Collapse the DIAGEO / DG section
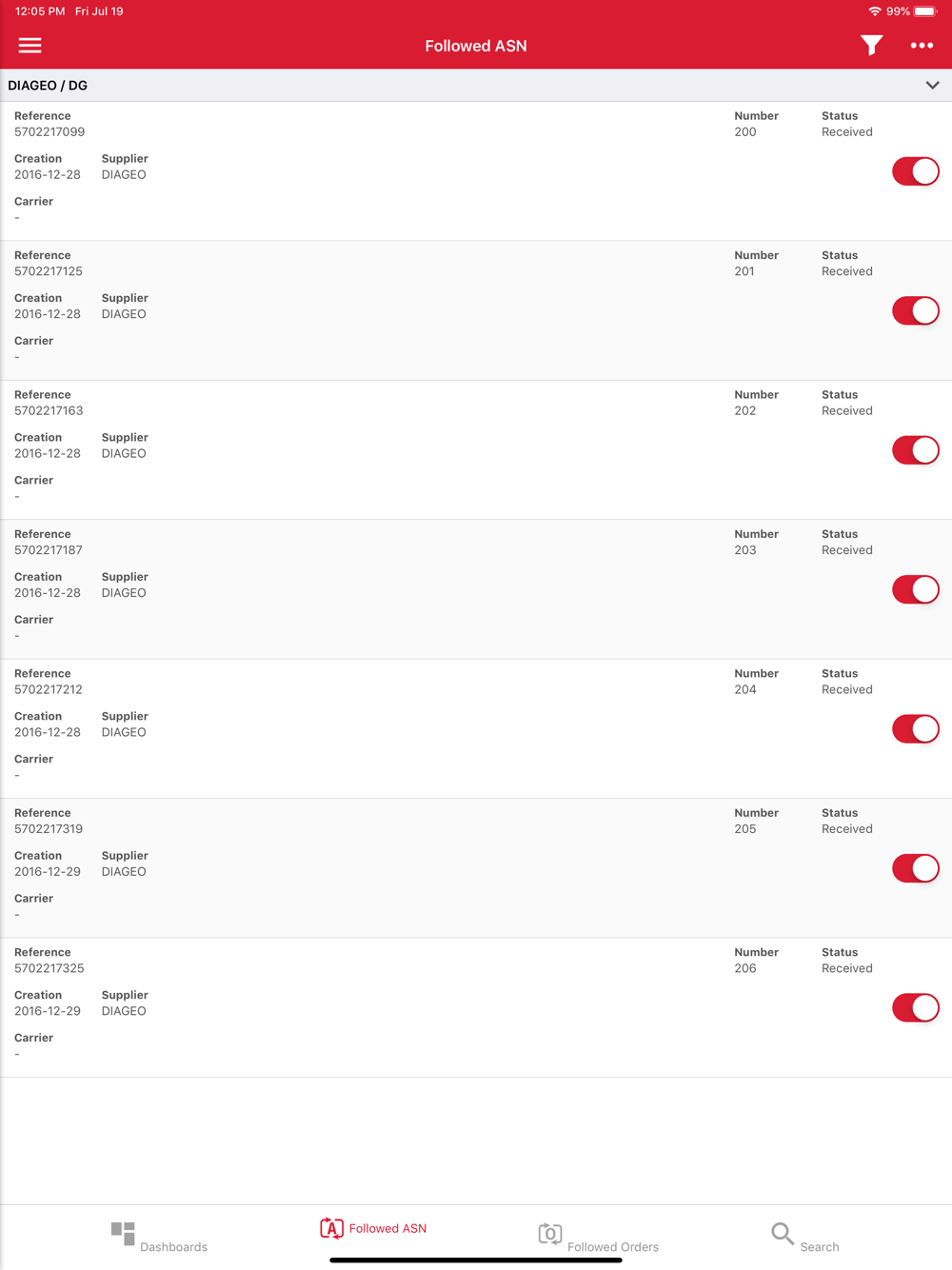Screen dimensions: 952x1270 click(932, 86)
